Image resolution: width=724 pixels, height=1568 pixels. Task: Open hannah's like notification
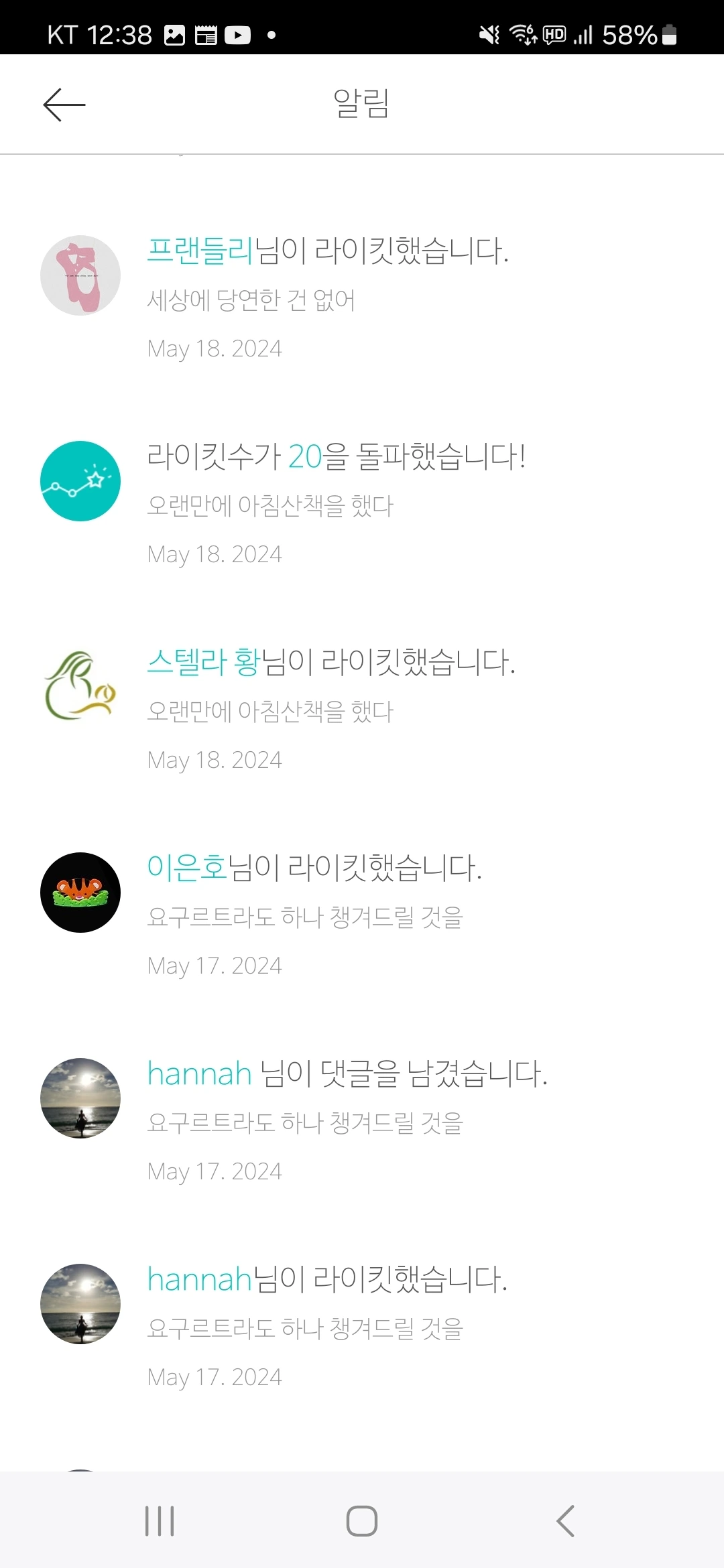point(362,1327)
